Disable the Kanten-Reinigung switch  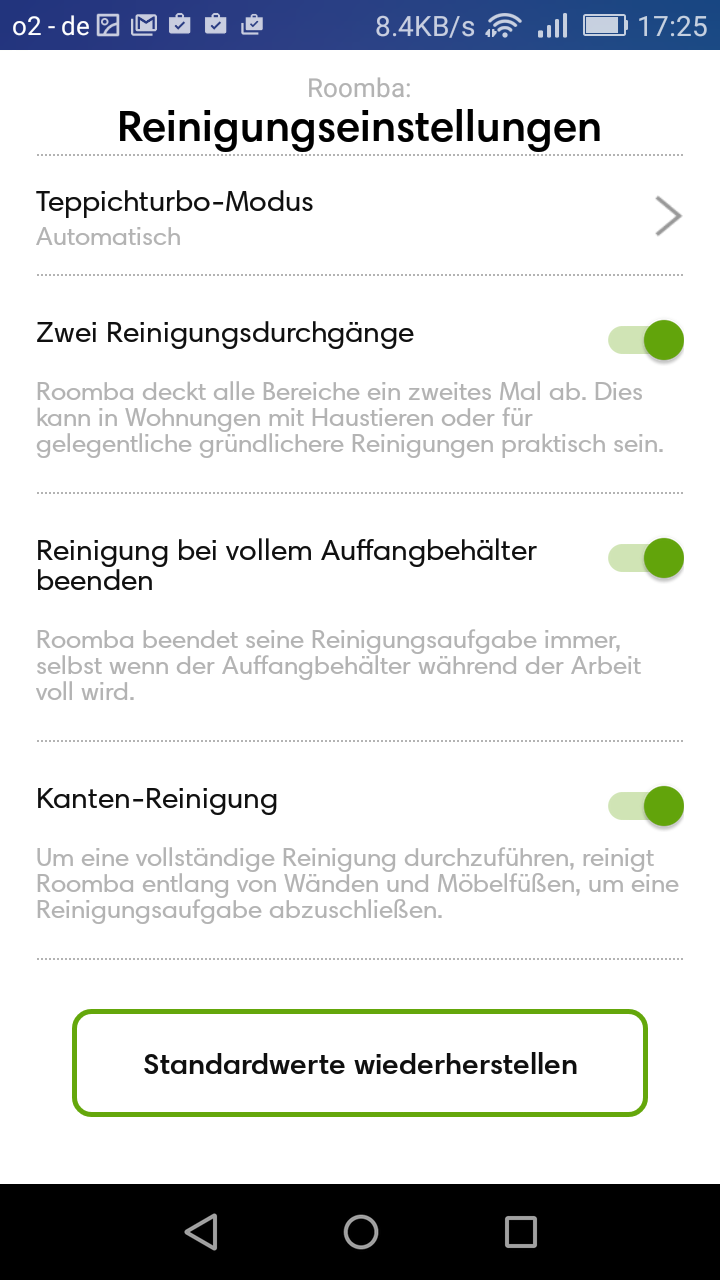coord(646,806)
